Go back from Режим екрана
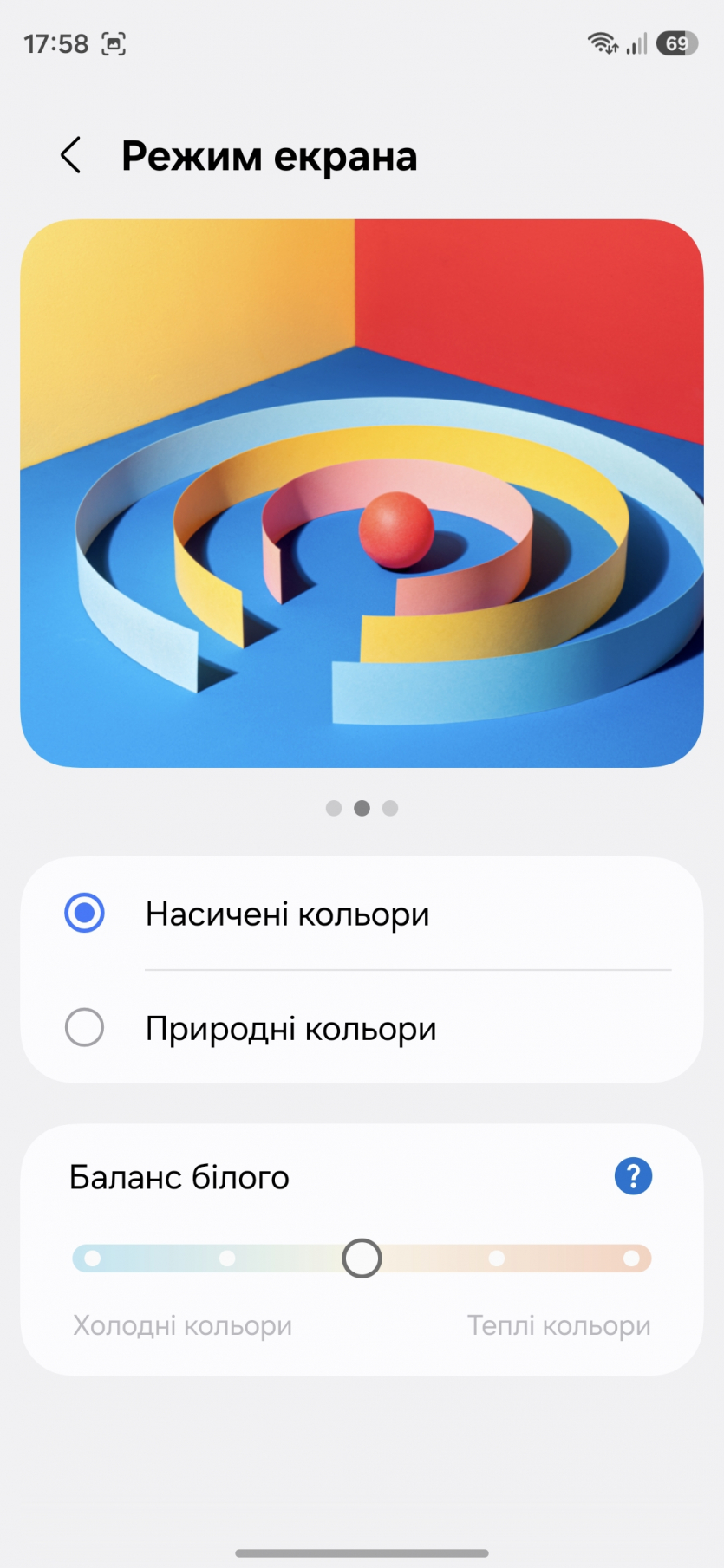 pyautogui.click(x=71, y=156)
